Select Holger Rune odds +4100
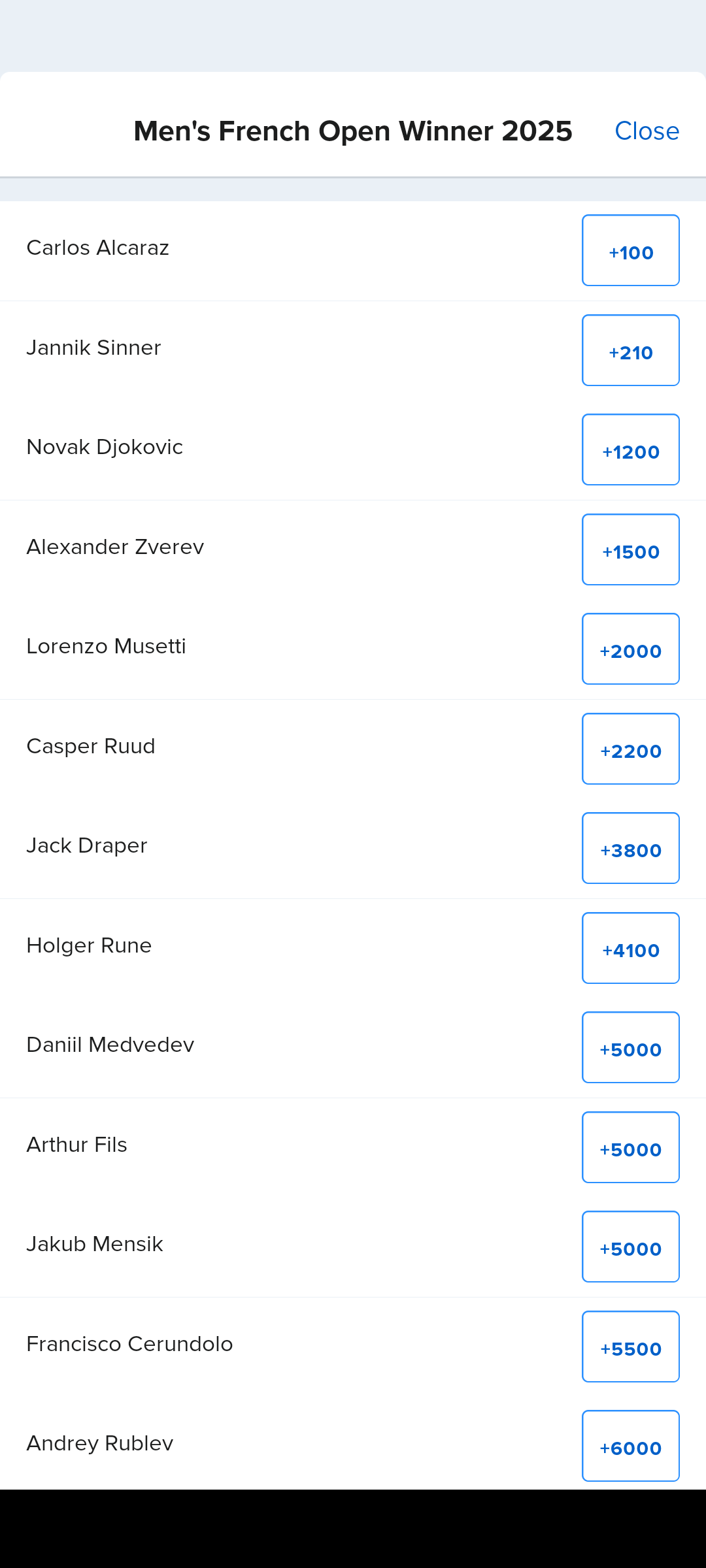The image size is (706, 1568). tap(630, 949)
